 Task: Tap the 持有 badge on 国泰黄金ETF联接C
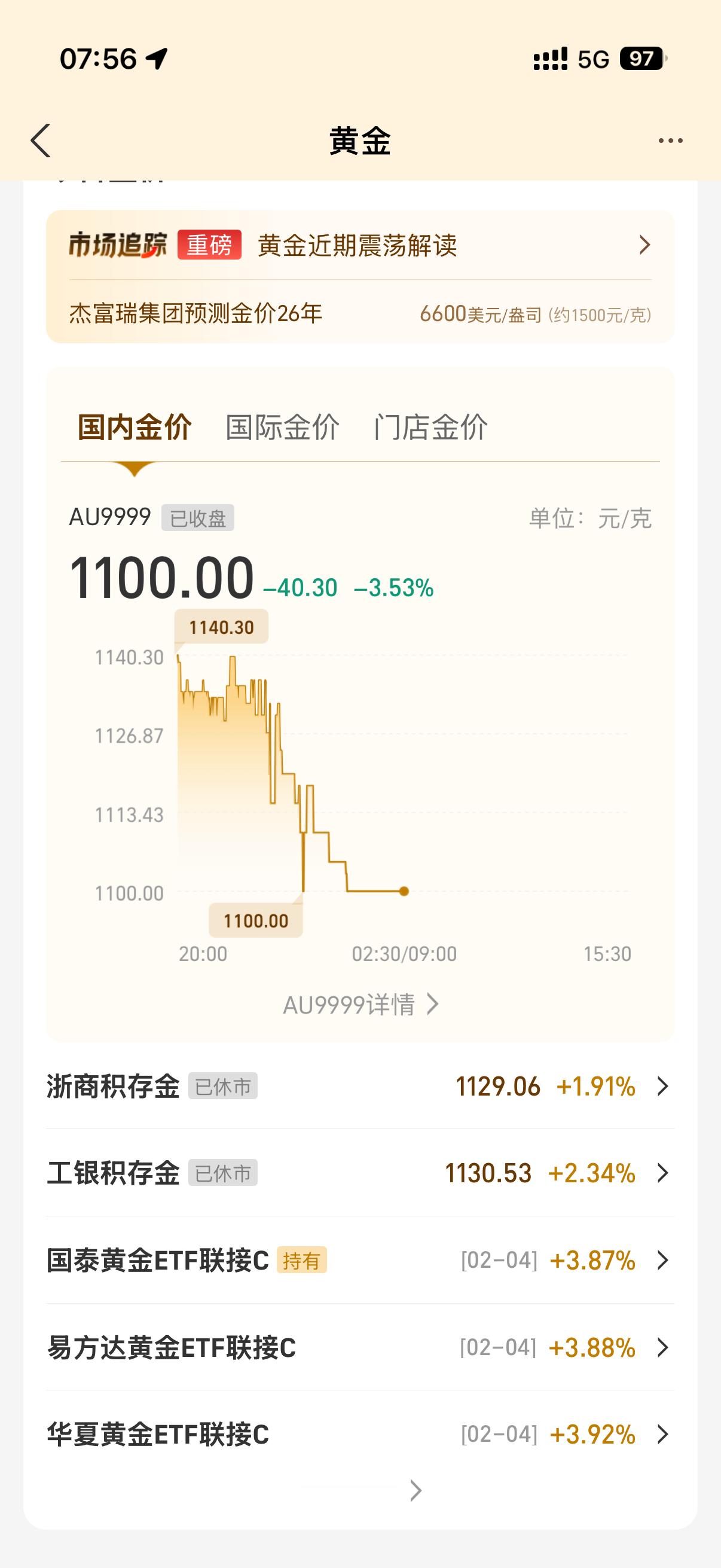(x=303, y=1261)
